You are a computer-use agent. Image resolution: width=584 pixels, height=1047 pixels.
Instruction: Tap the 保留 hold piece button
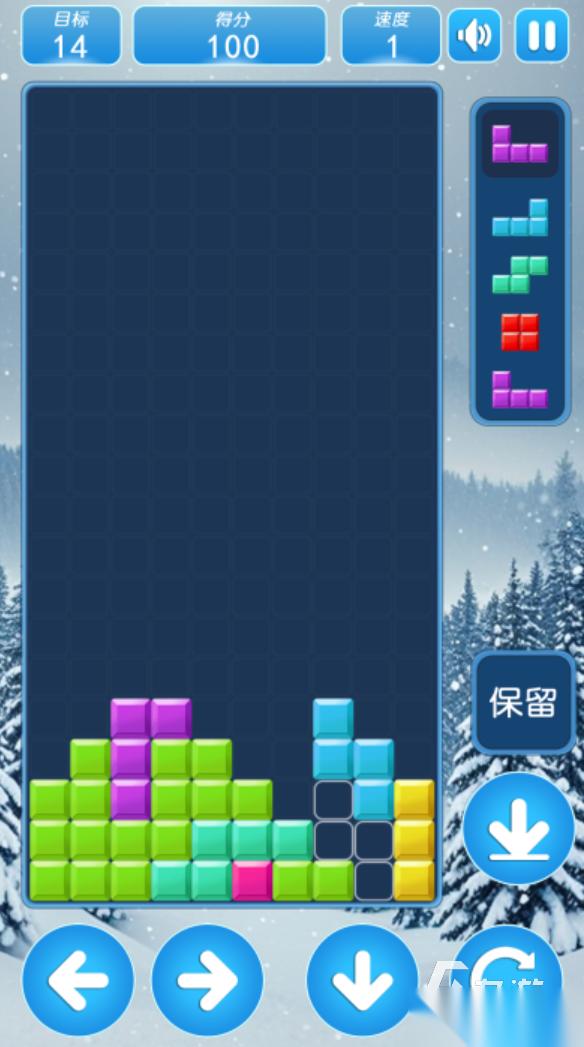[523, 702]
